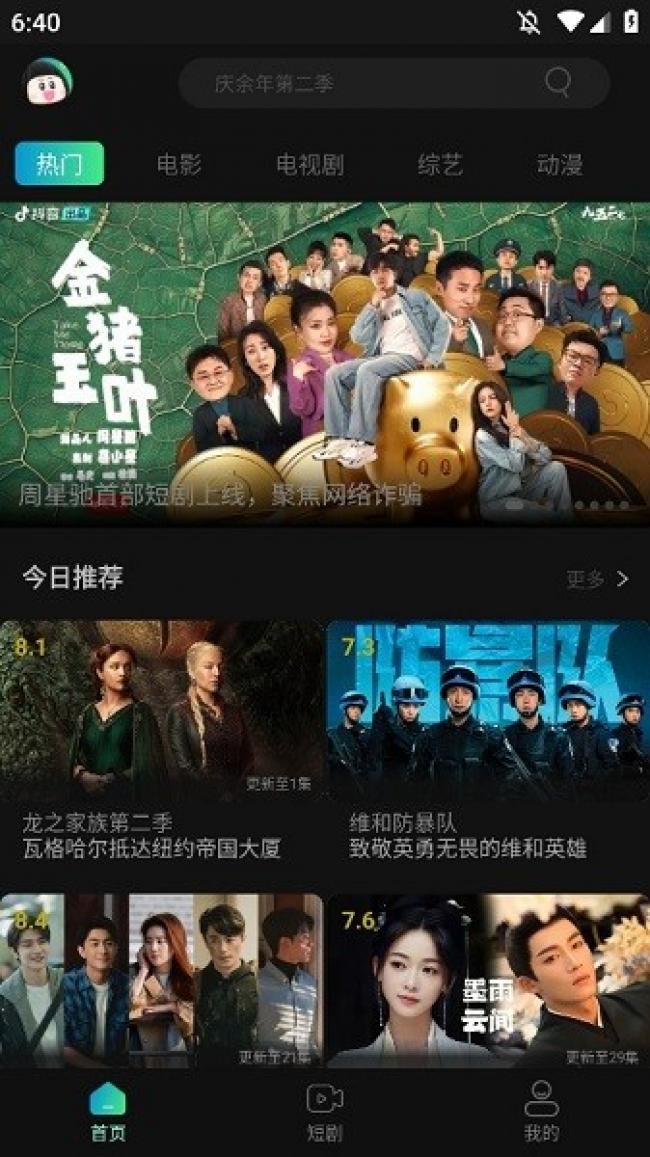The image size is (650, 1157).
Task: Switch to the 电影 tab
Action: 179,165
